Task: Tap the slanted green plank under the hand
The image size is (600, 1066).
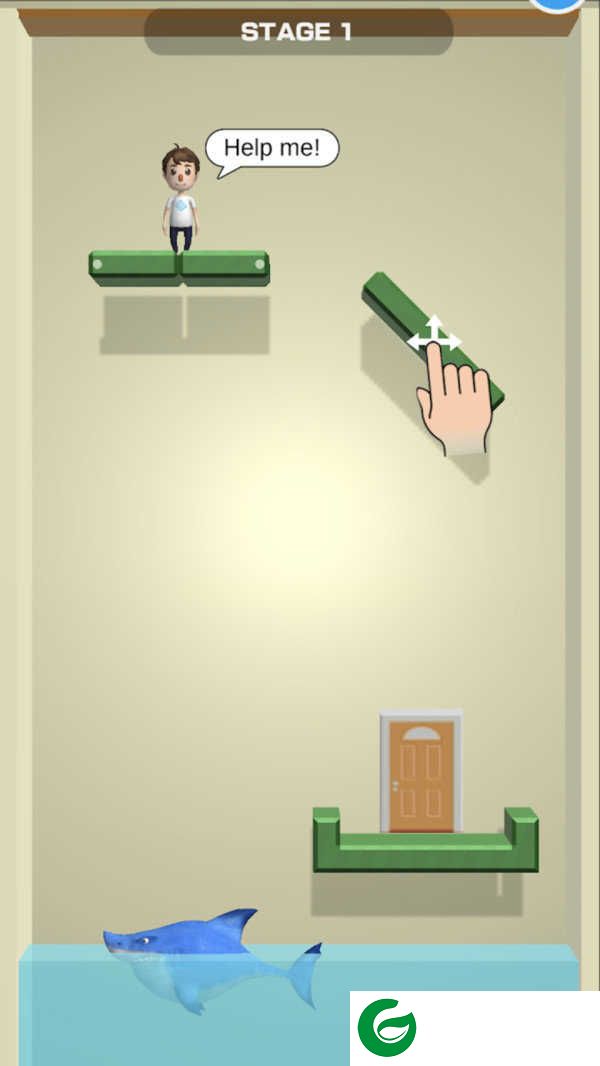Action: (x=431, y=341)
